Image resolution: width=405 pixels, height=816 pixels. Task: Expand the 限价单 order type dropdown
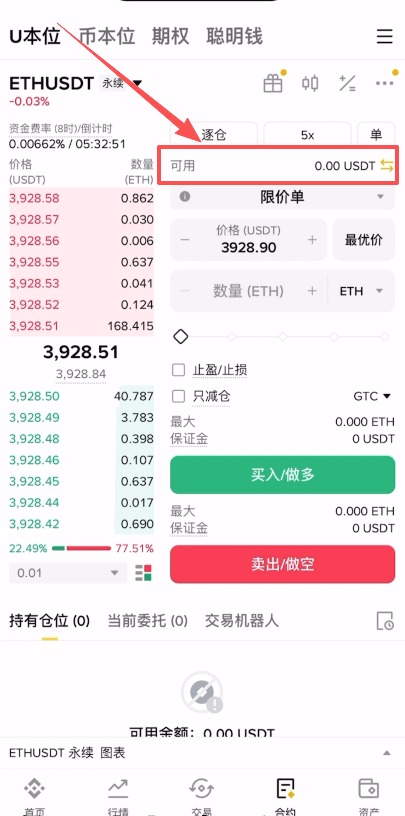pos(283,197)
